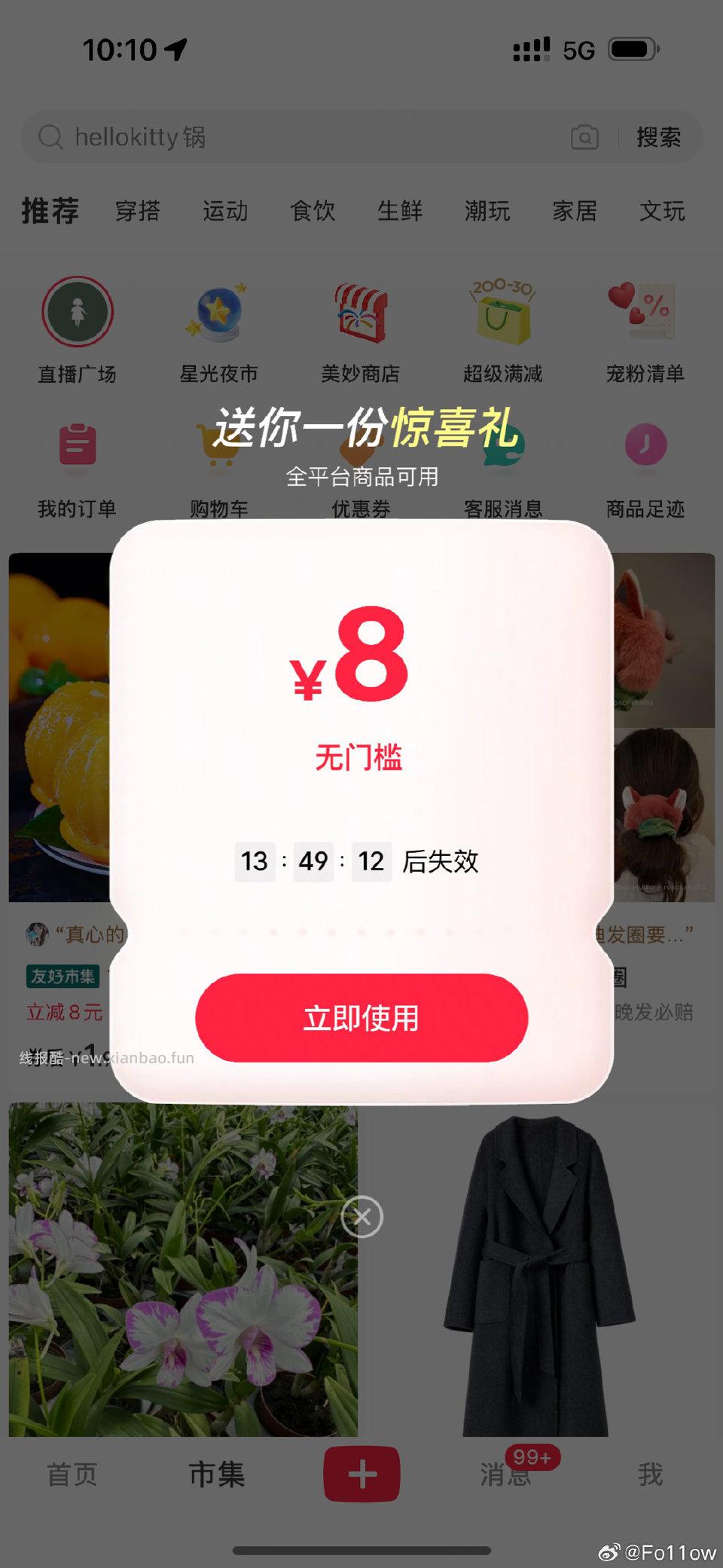
Task: Select the 潮玩 category tab
Action: [x=487, y=212]
